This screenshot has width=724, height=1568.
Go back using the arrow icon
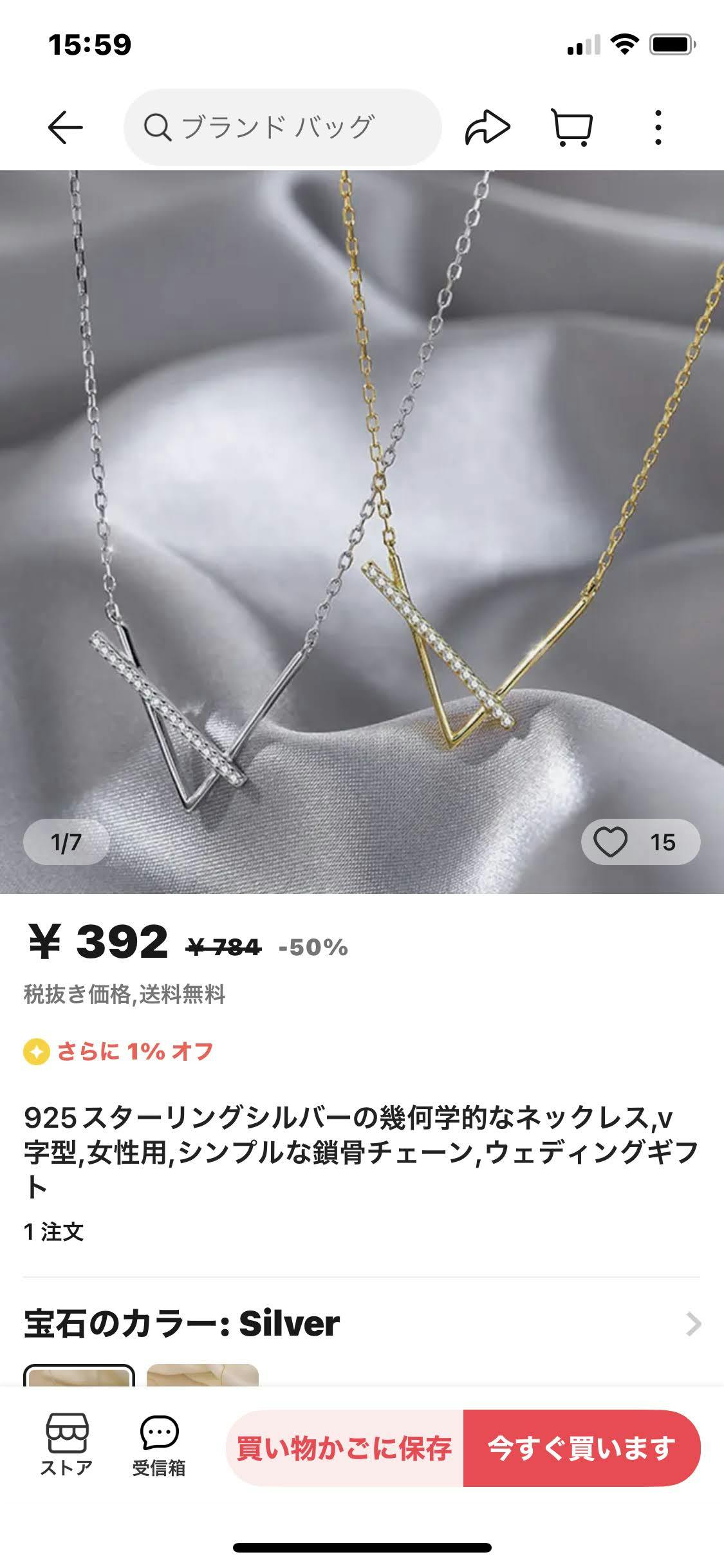[x=66, y=127]
